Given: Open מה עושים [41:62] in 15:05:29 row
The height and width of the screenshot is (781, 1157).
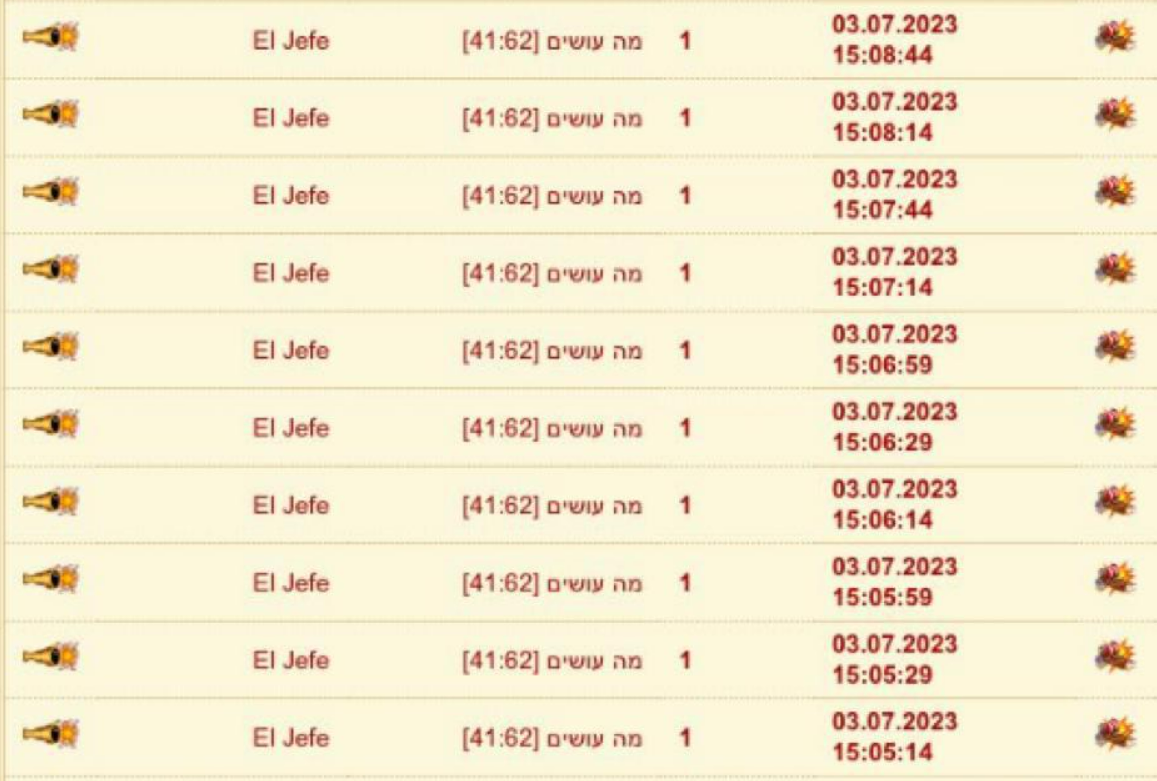Looking at the screenshot, I should [x=552, y=661].
